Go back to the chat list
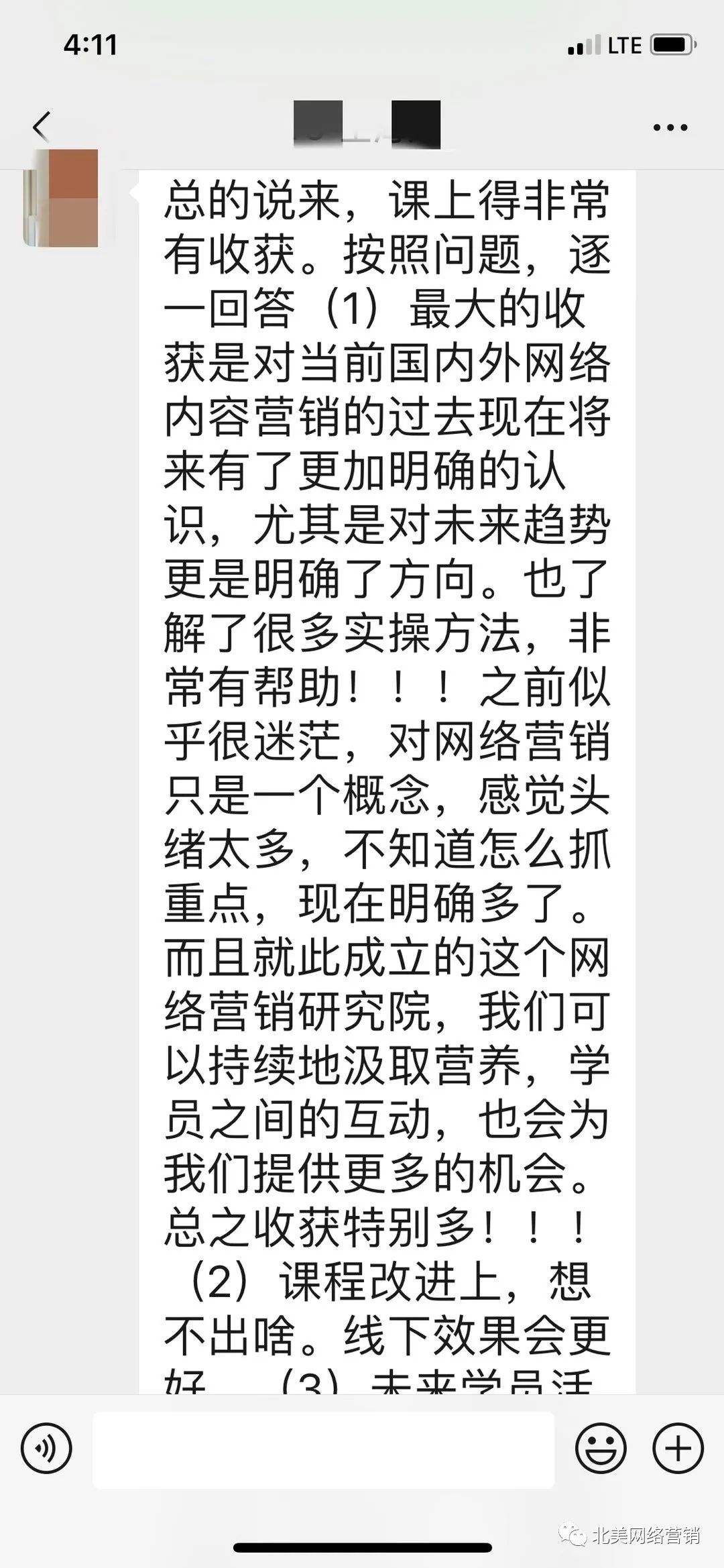The image size is (724, 1568). [42, 126]
